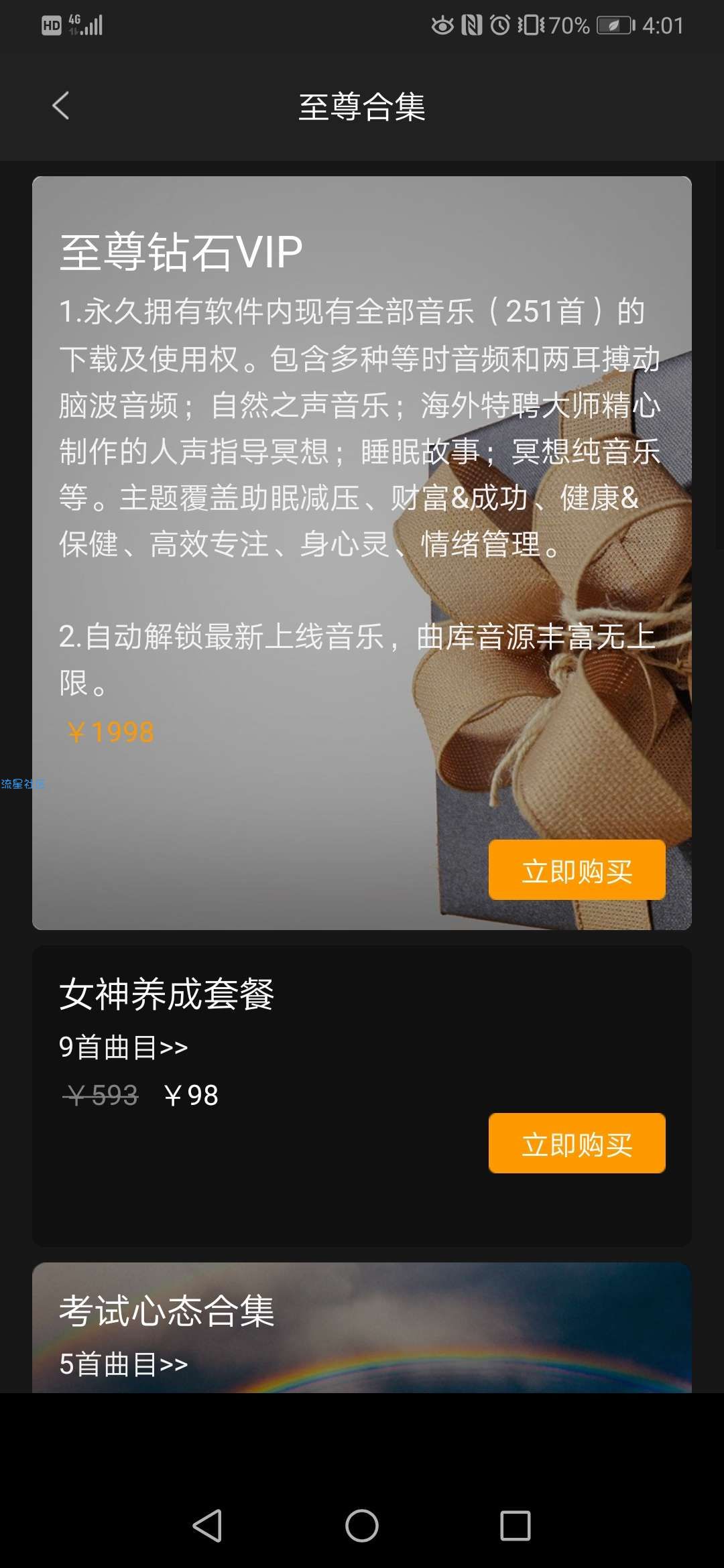Go back from 至尊合集 page
This screenshot has height=1568, width=724.
[x=61, y=106]
